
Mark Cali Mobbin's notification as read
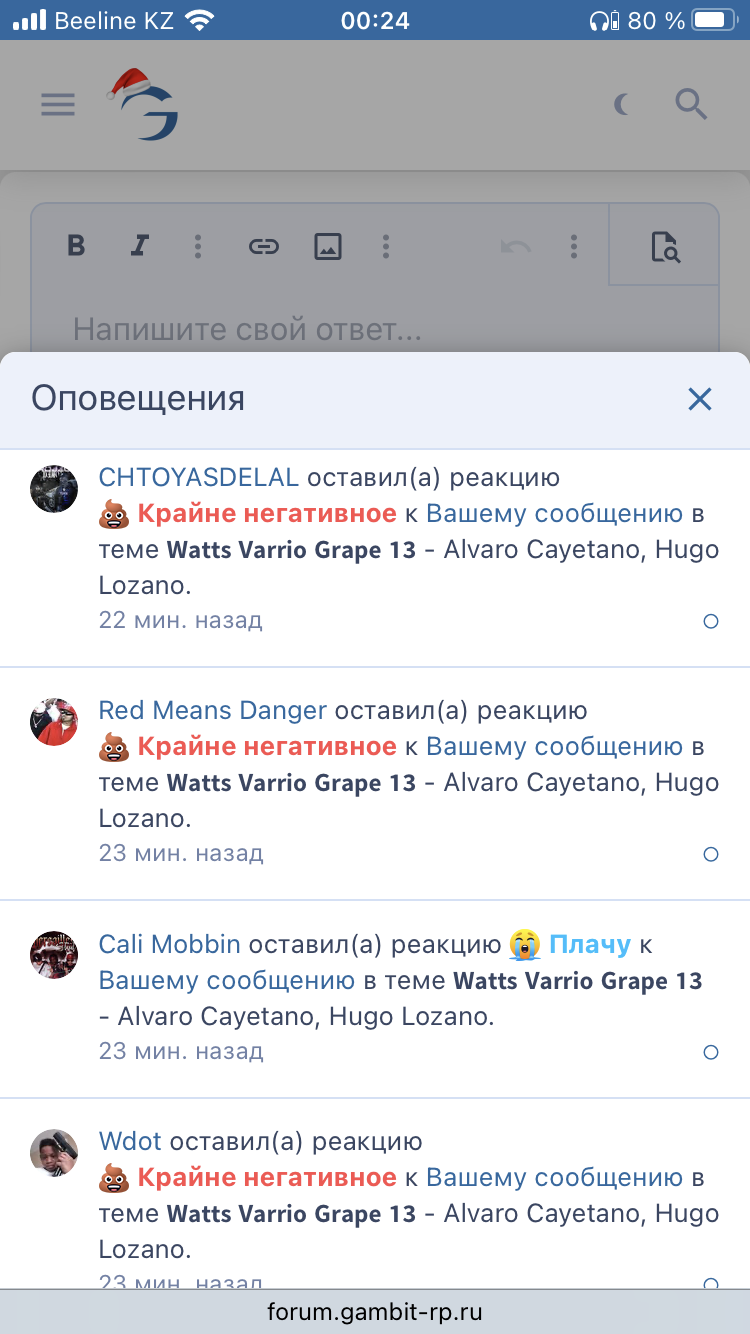711,1052
